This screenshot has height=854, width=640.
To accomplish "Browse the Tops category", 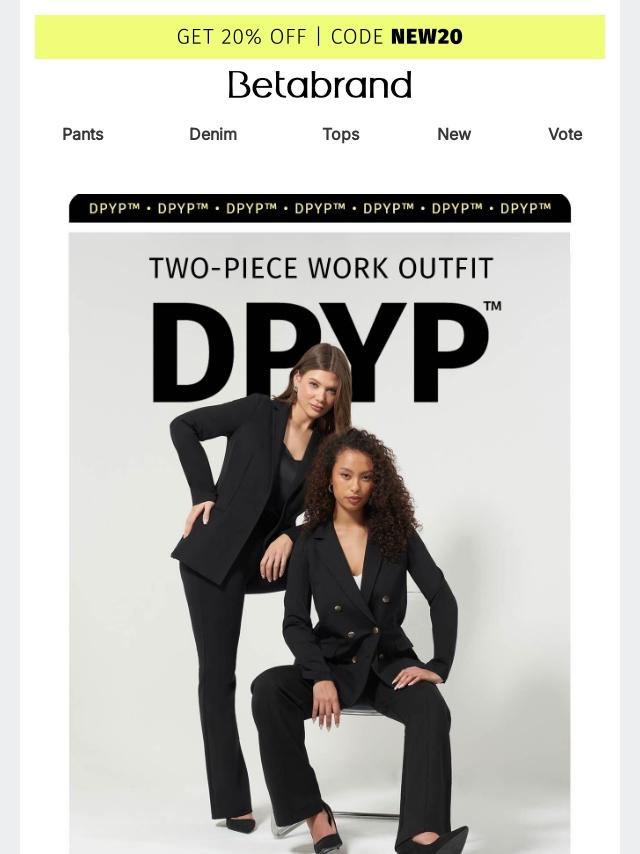I will (x=341, y=134).
